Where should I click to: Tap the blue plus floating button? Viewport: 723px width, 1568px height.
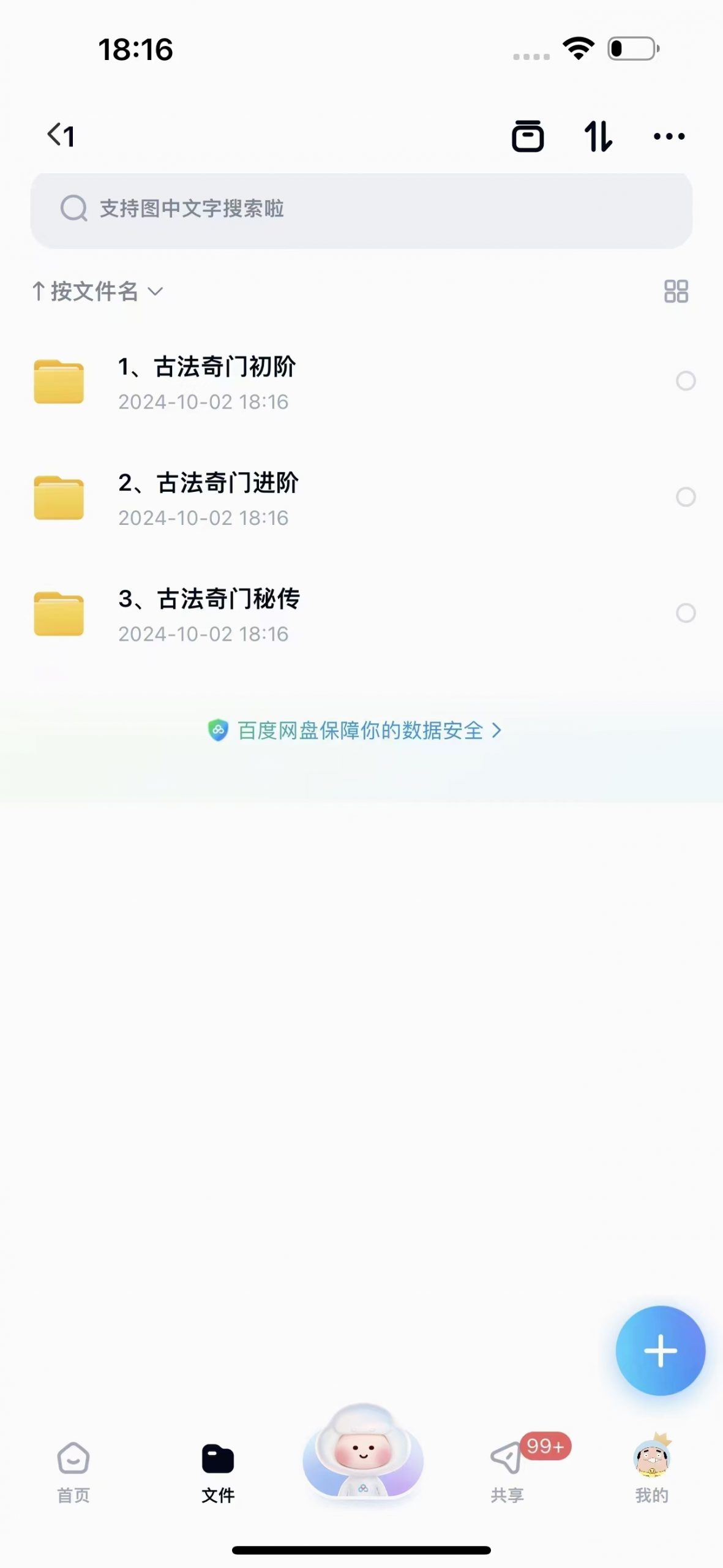(661, 1351)
